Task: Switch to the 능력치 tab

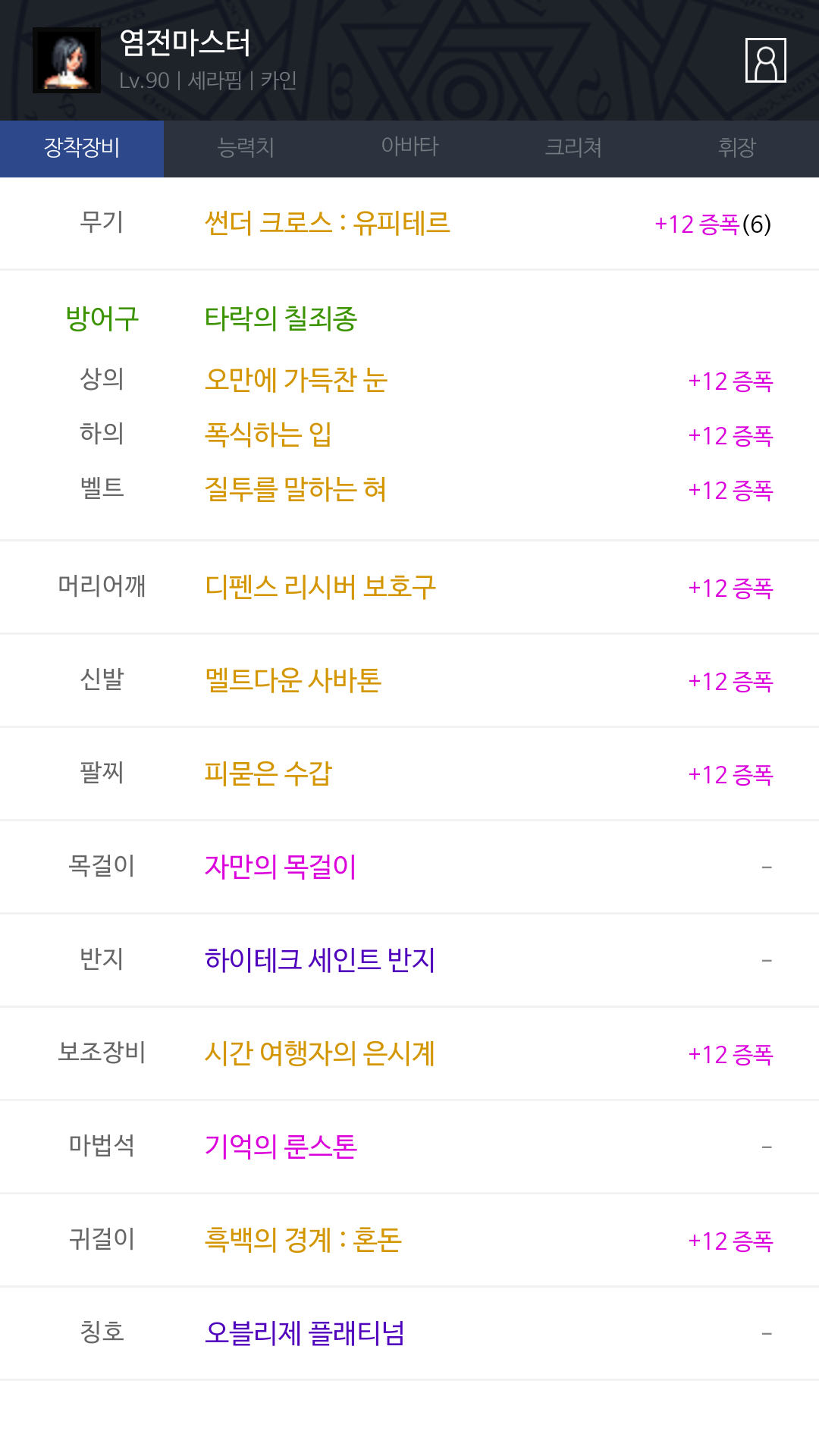Action: pos(246,149)
